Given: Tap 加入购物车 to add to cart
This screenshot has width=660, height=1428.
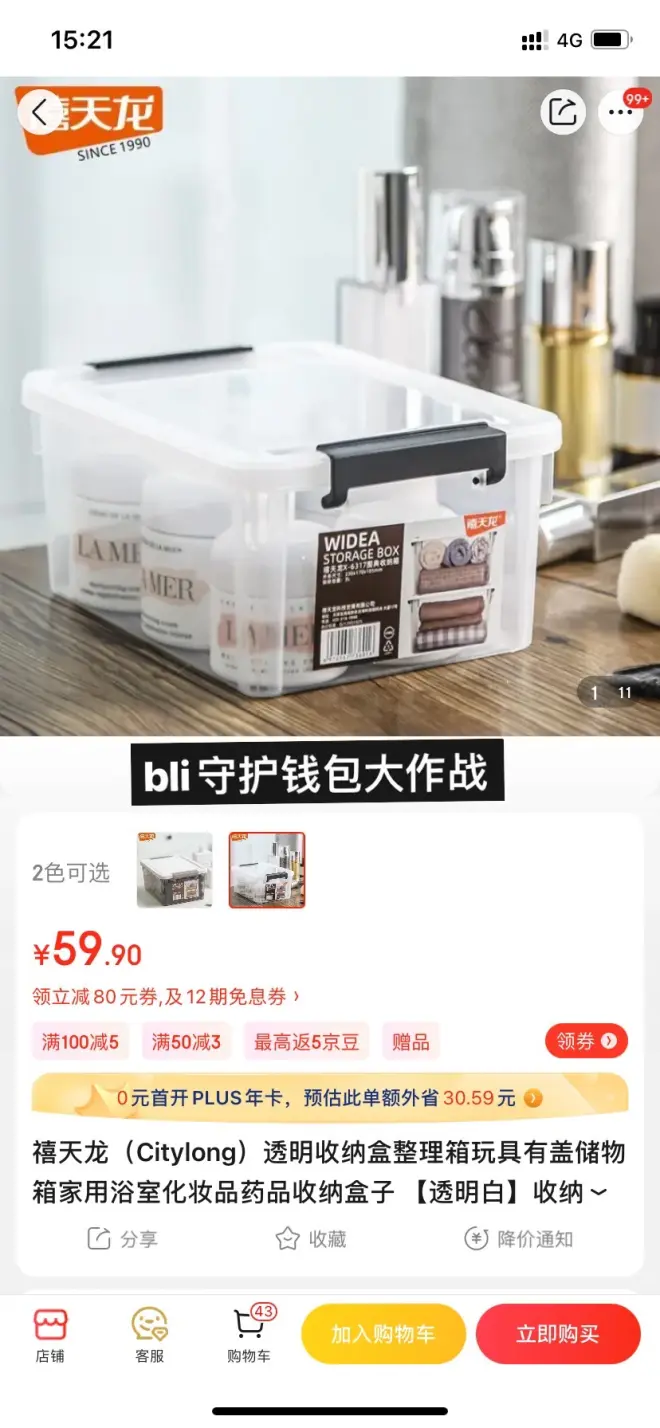Looking at the screenshot, I should pos(383,1334).
